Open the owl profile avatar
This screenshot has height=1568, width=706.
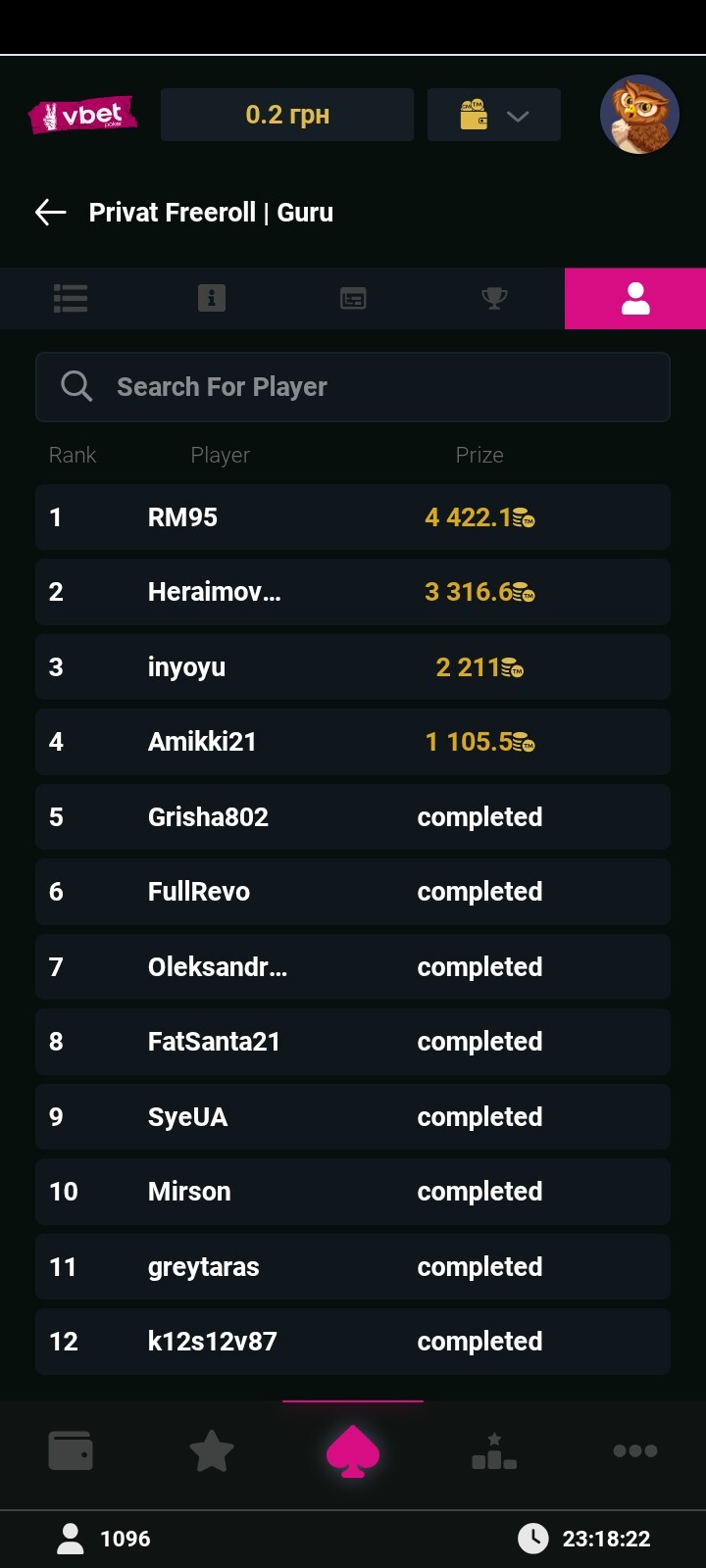pos(639,115)
